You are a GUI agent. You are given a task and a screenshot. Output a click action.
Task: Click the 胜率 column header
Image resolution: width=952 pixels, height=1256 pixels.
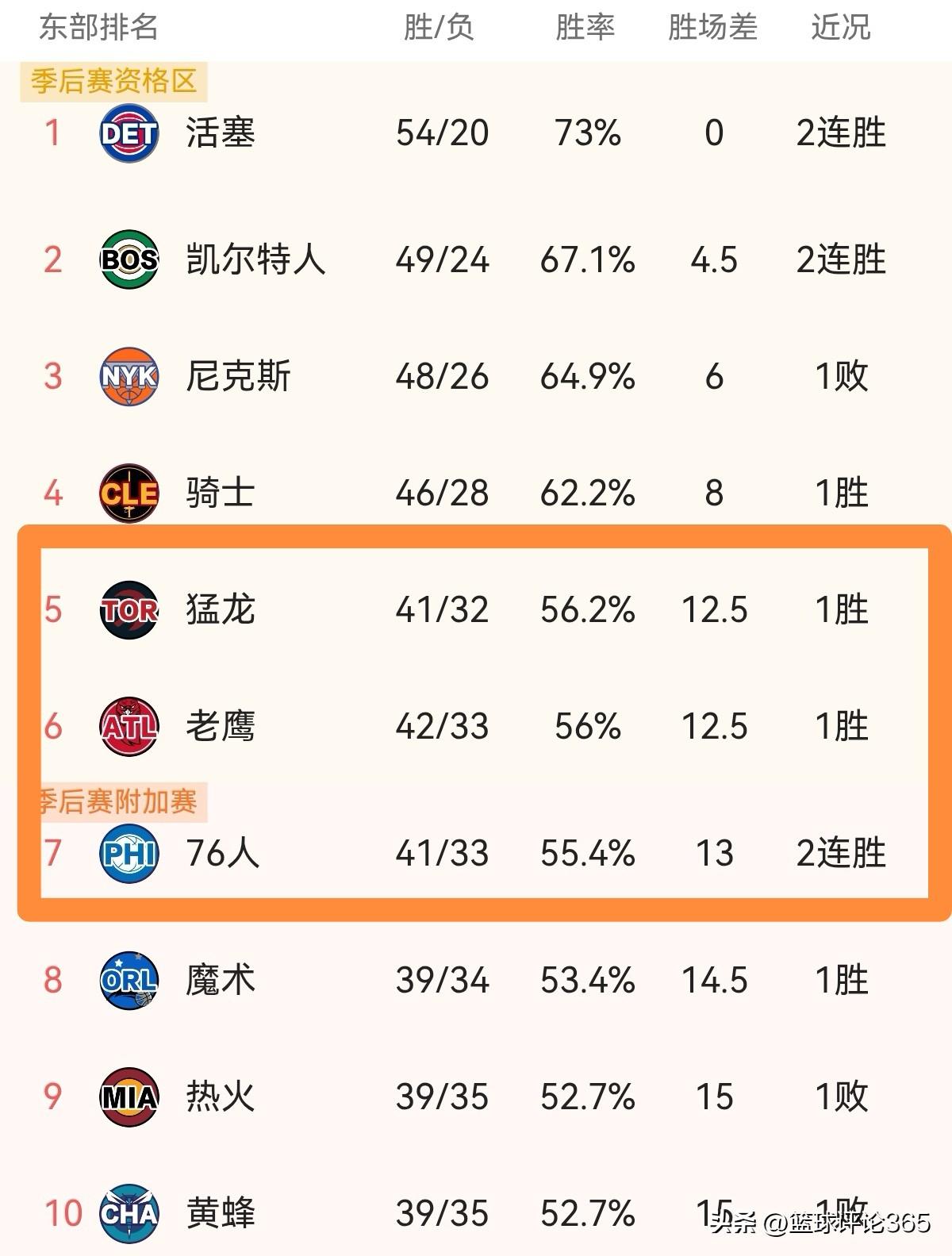585,28
